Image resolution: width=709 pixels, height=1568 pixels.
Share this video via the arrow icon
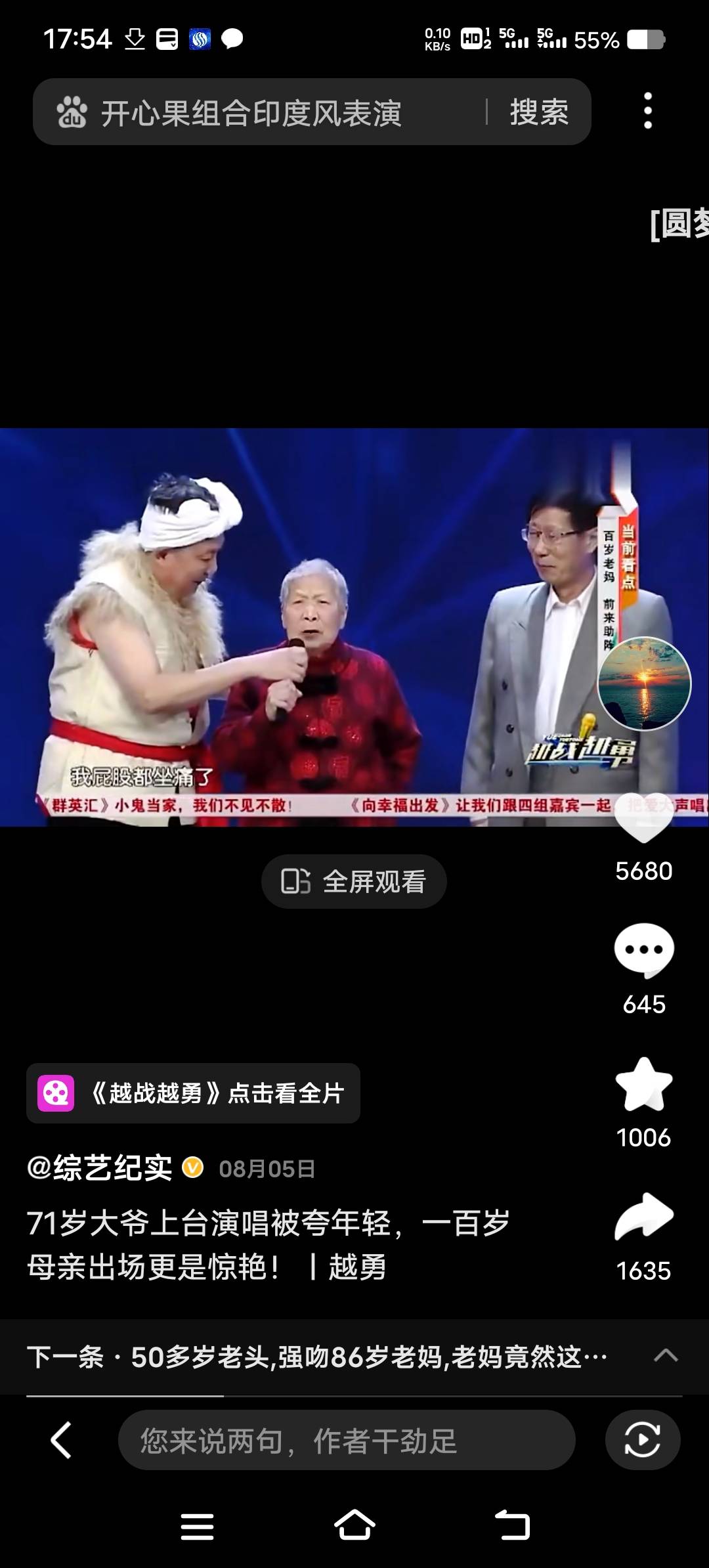pos(643,1217)
